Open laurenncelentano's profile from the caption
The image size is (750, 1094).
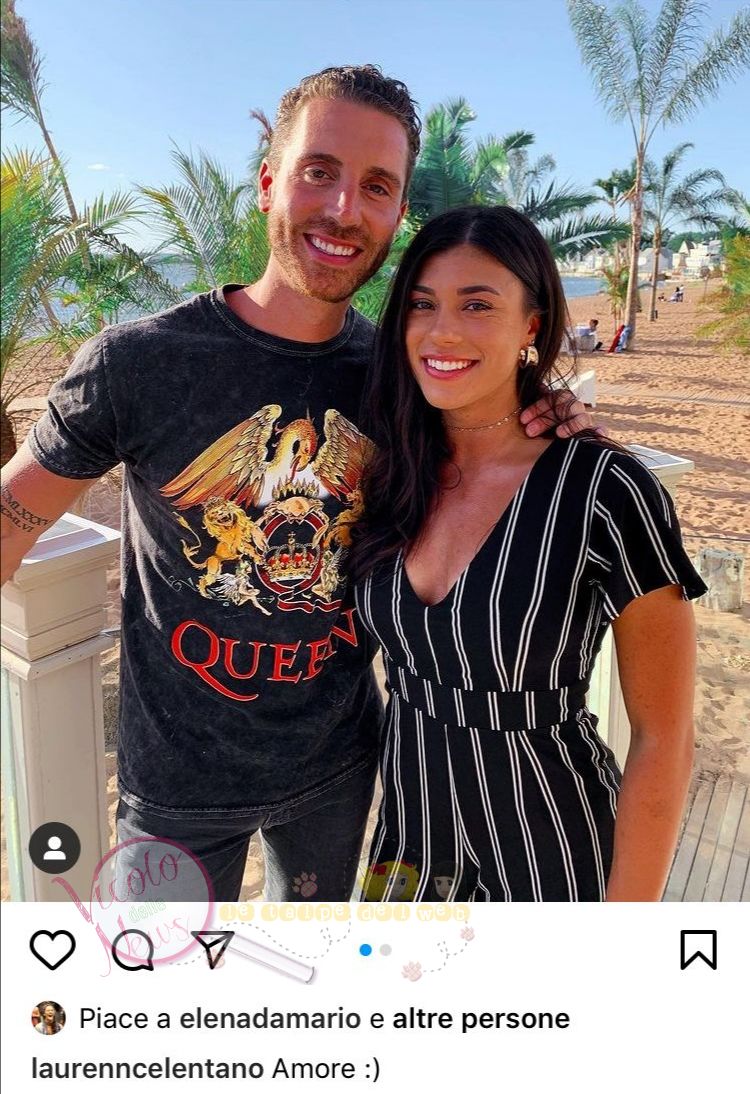(148, 1068)
